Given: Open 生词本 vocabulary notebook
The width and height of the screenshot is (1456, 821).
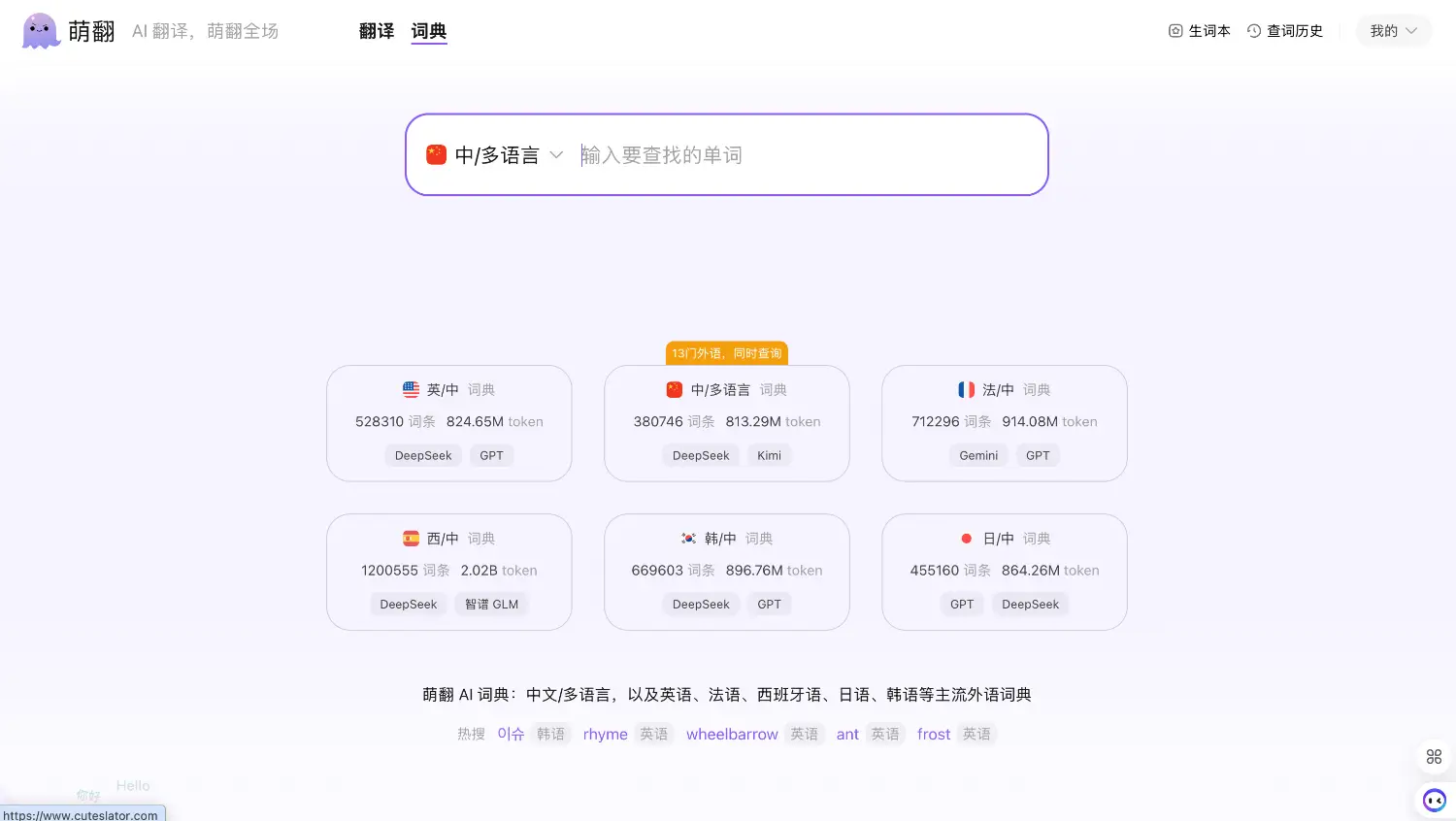Looking at the screenshot, I should pos(1199,31).
